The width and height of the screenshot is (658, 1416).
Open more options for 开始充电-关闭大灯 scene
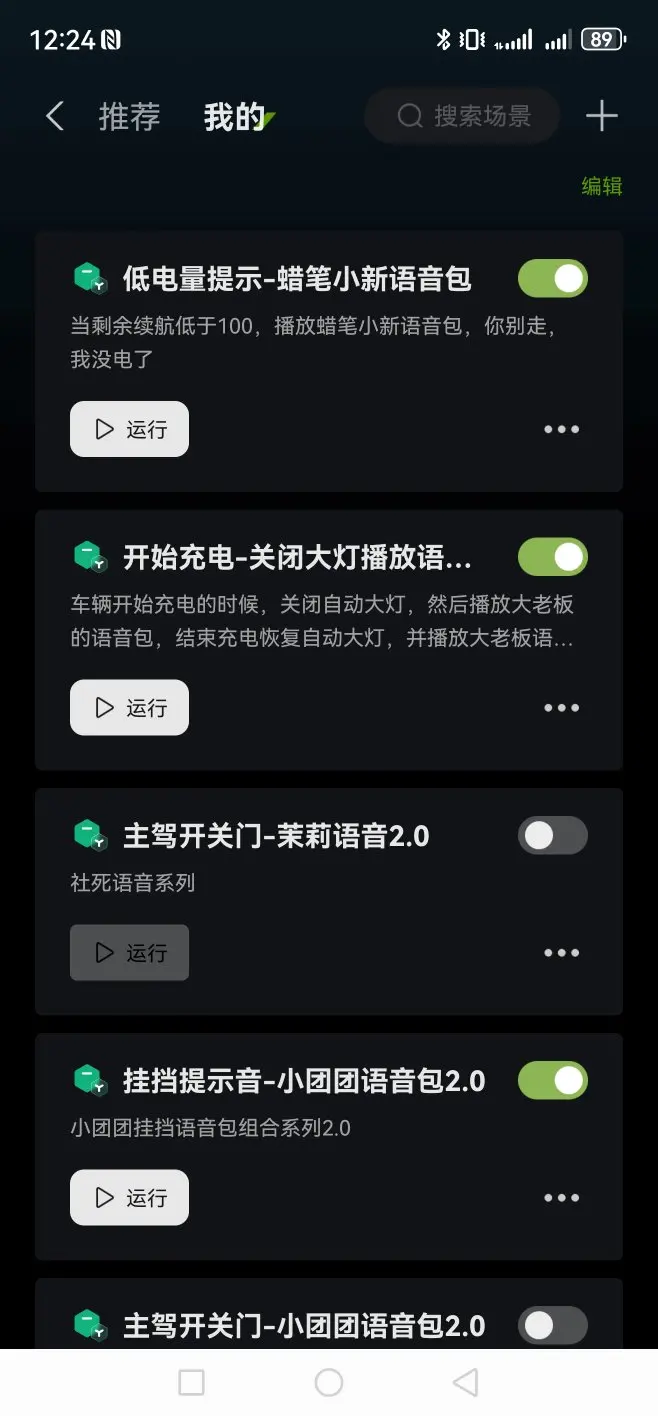pyautogui.click(x=561, y=708)
